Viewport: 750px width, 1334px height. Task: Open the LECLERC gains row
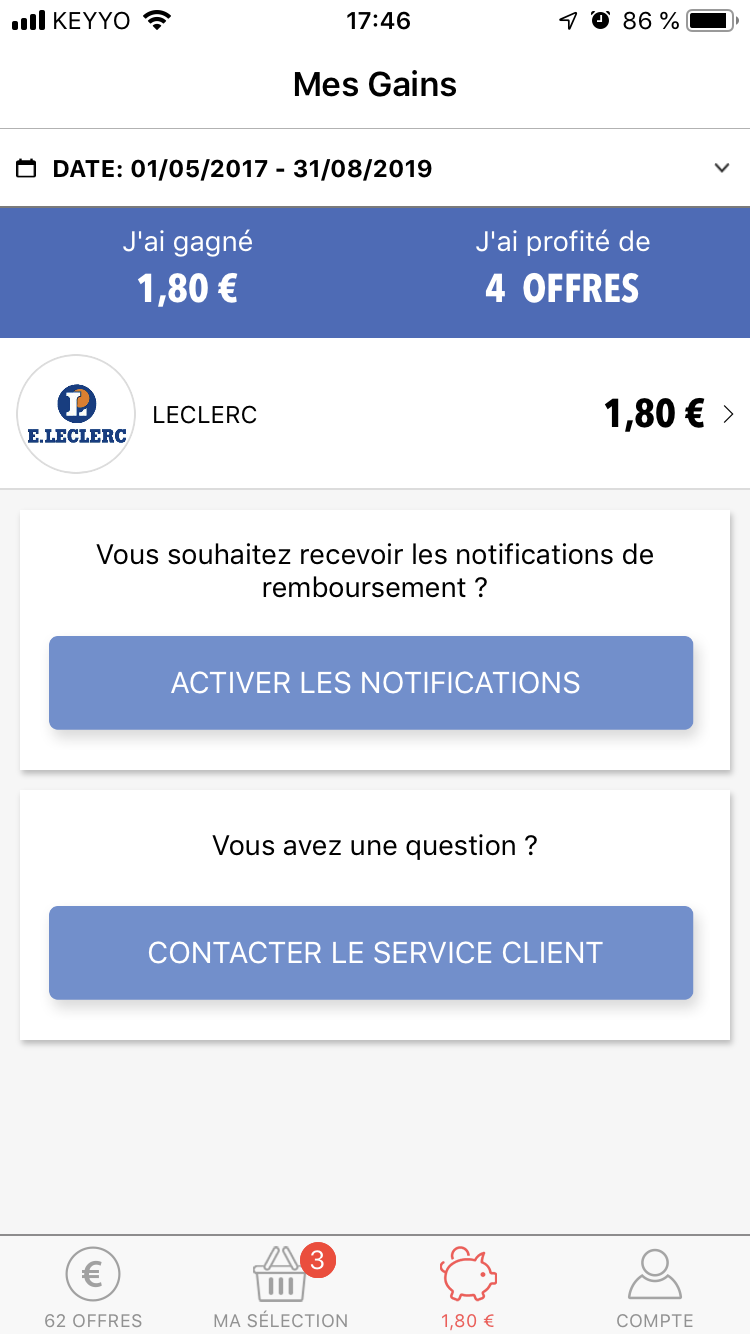375,414
